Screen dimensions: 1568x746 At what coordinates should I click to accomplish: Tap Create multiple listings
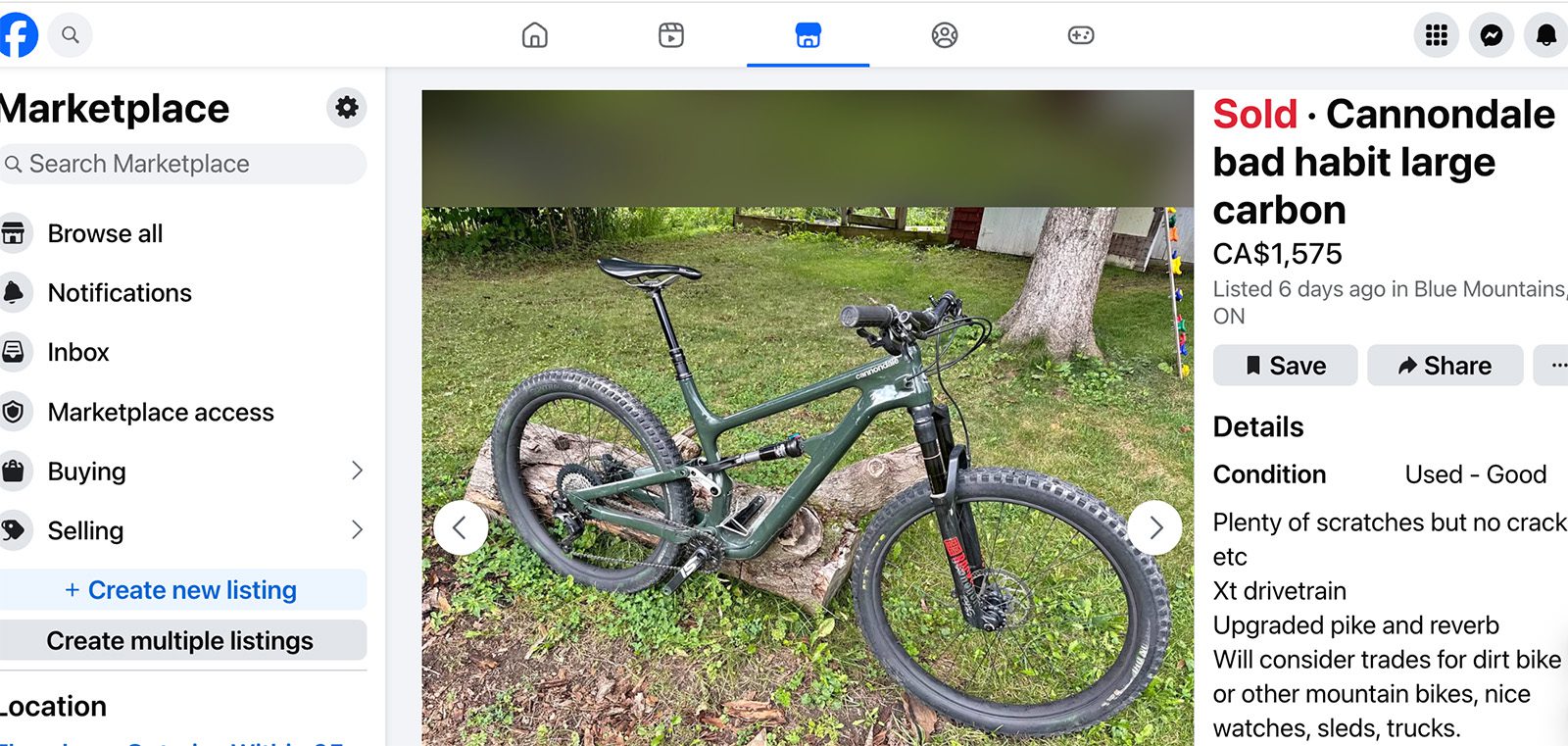point(182,640)
